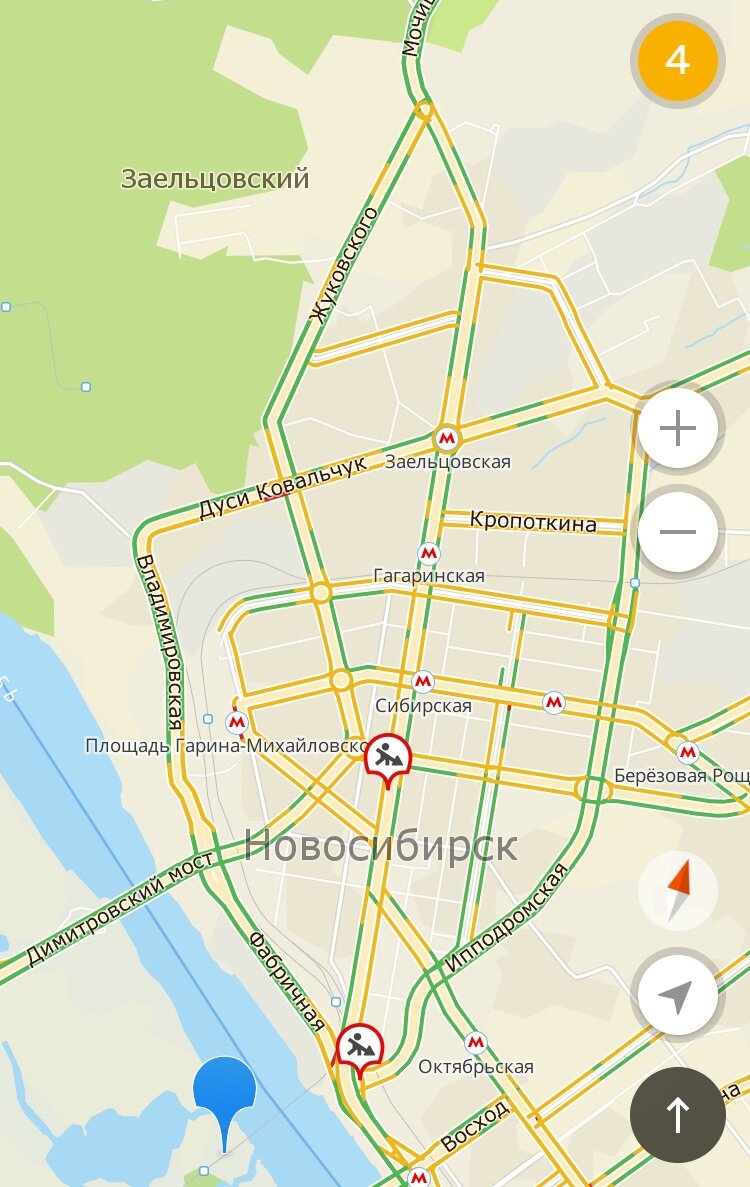
Task: Select the blue location pin marker
Action: point(225,1092)
